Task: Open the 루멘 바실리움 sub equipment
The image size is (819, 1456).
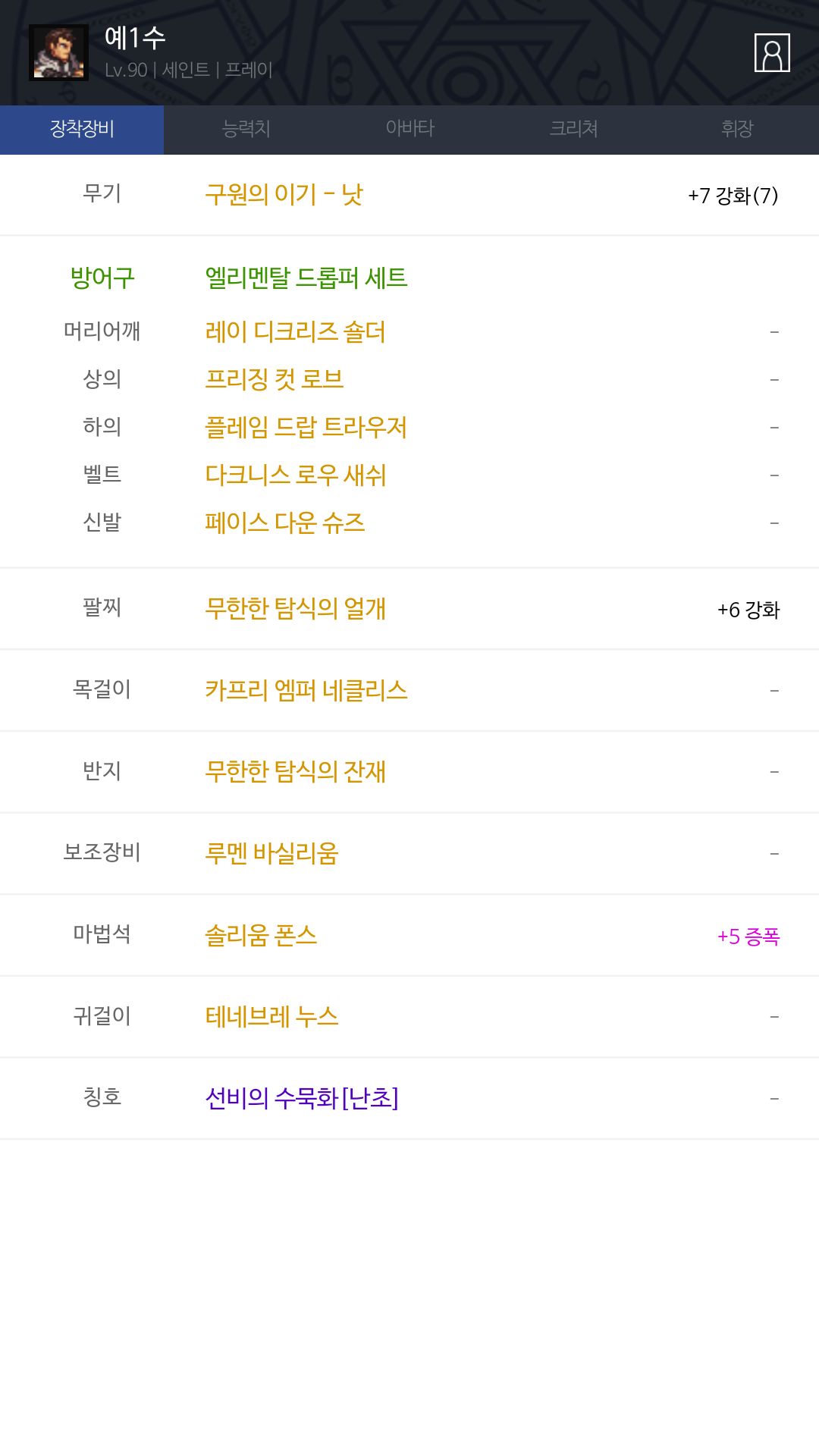Action: coord(271,854)
